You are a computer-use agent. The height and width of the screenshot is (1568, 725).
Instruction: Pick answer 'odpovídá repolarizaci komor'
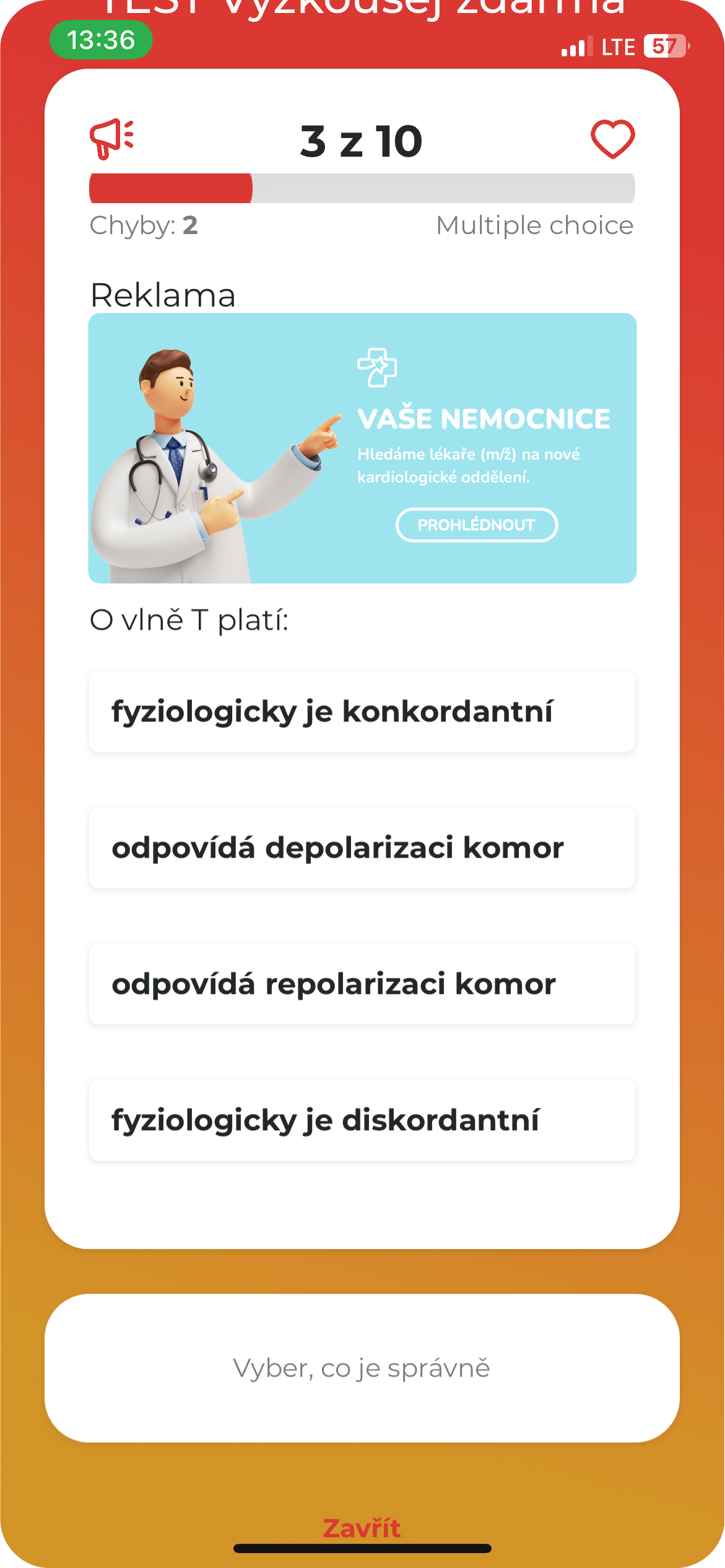click(362, 984)
